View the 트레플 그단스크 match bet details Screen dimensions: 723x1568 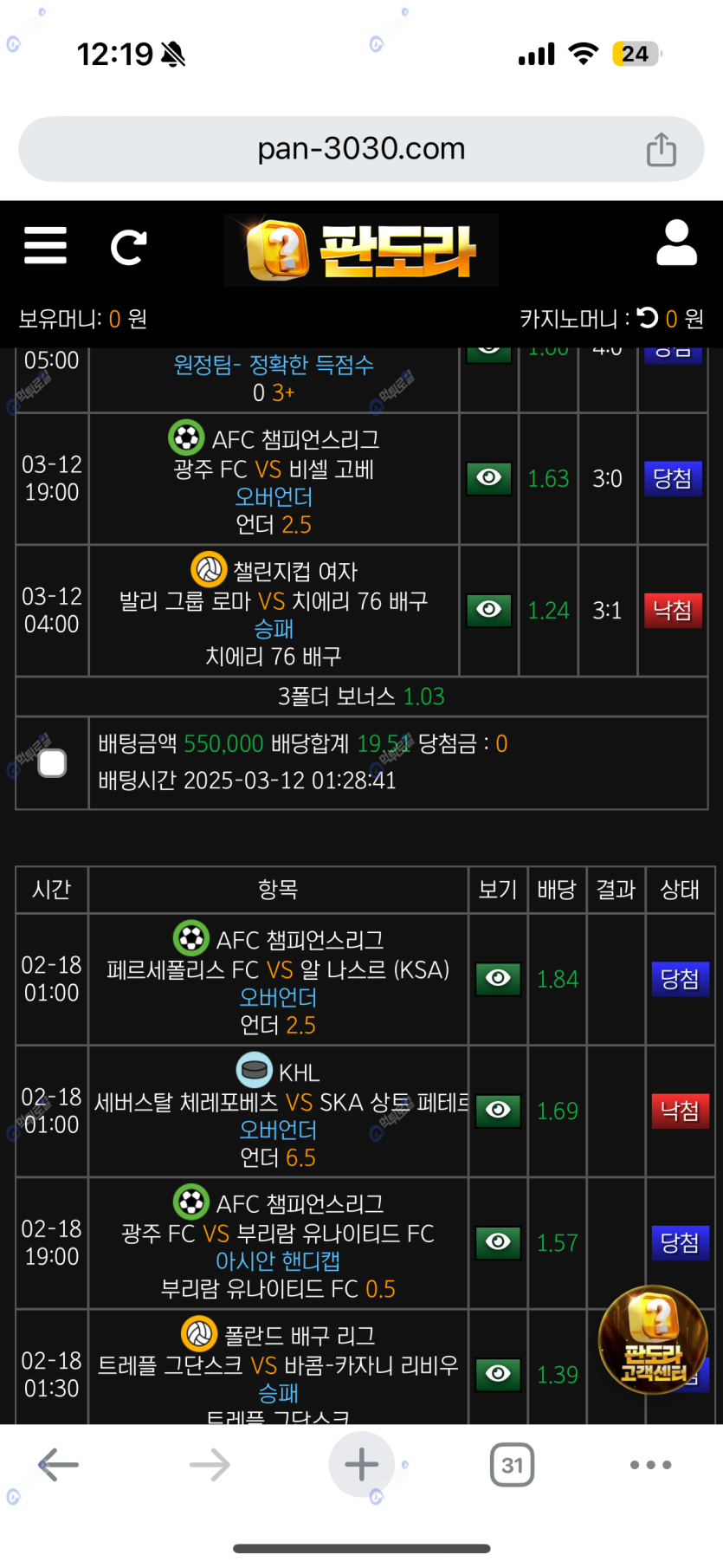click(498, 1374)
